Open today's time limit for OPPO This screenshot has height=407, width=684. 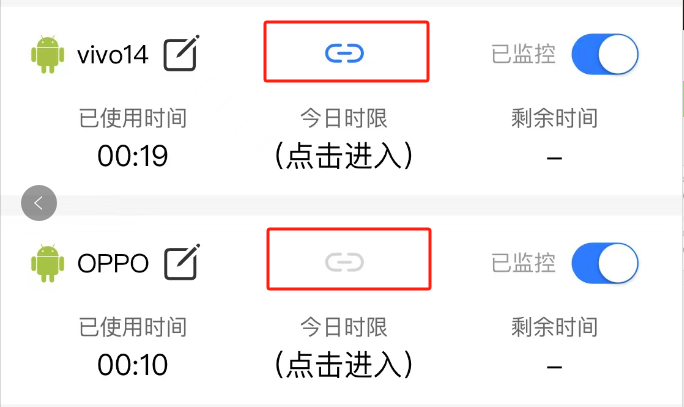pyautogui.click(x=344, y=364)
